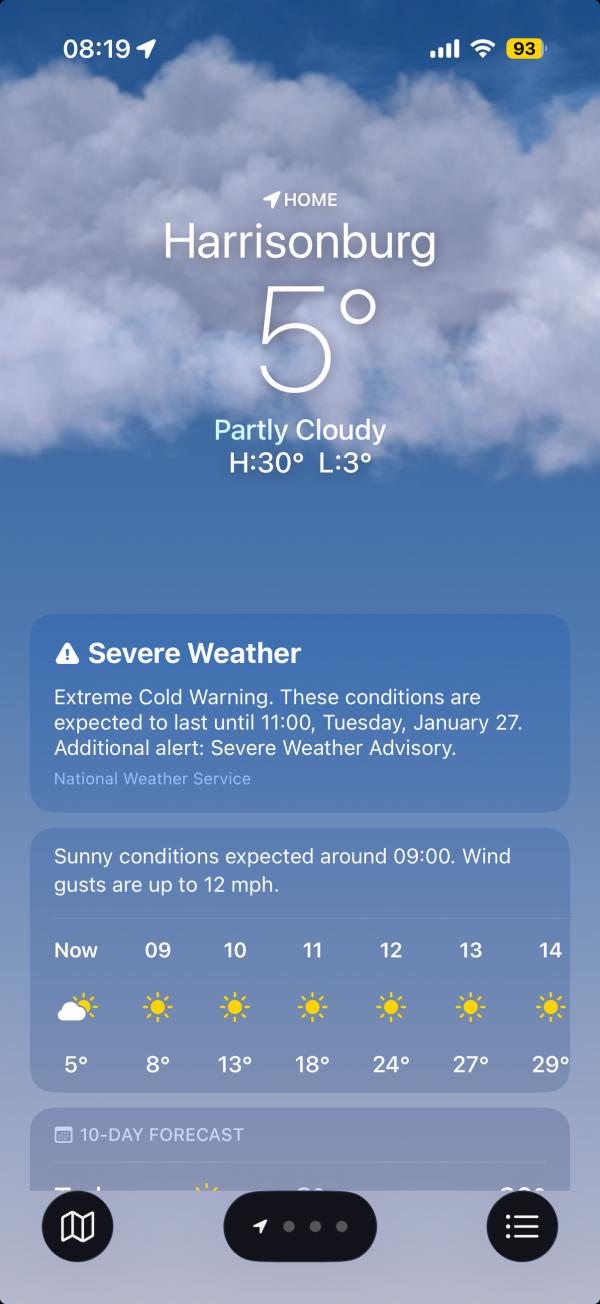The image size is (600, 1304).
Task: Tap the location page indicator dots
Action: (300, 1226)
